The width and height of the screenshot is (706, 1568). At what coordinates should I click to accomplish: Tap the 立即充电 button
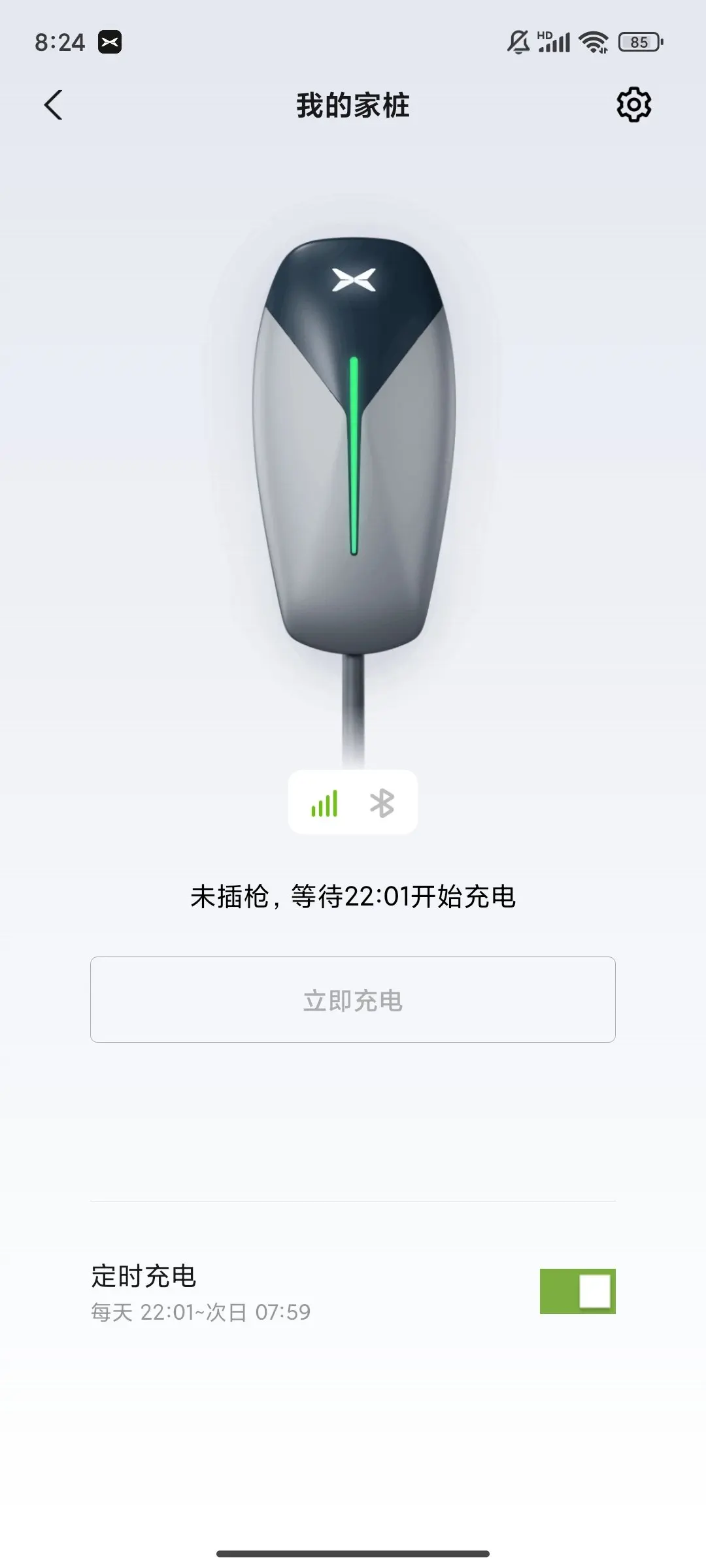click(353, 1000)
